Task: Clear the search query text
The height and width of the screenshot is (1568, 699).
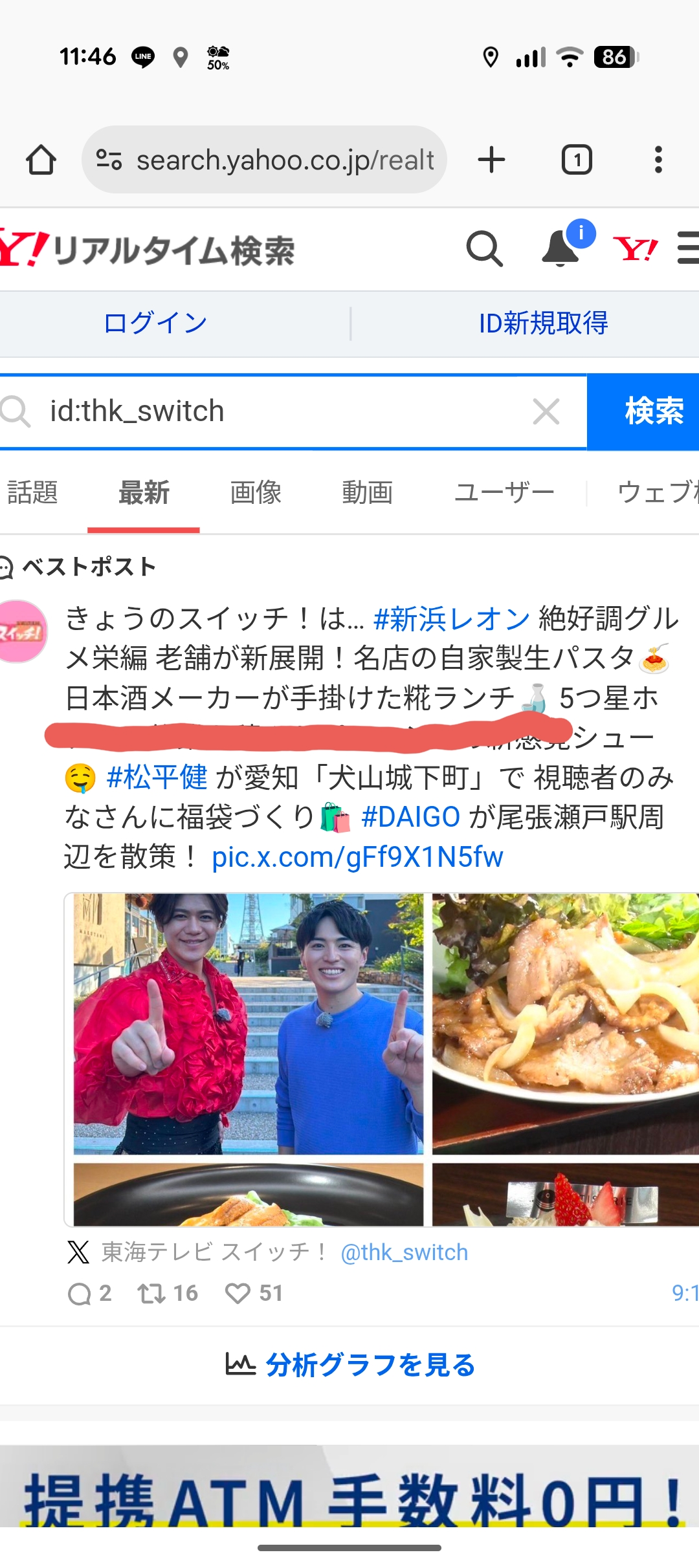Action: 546,411
